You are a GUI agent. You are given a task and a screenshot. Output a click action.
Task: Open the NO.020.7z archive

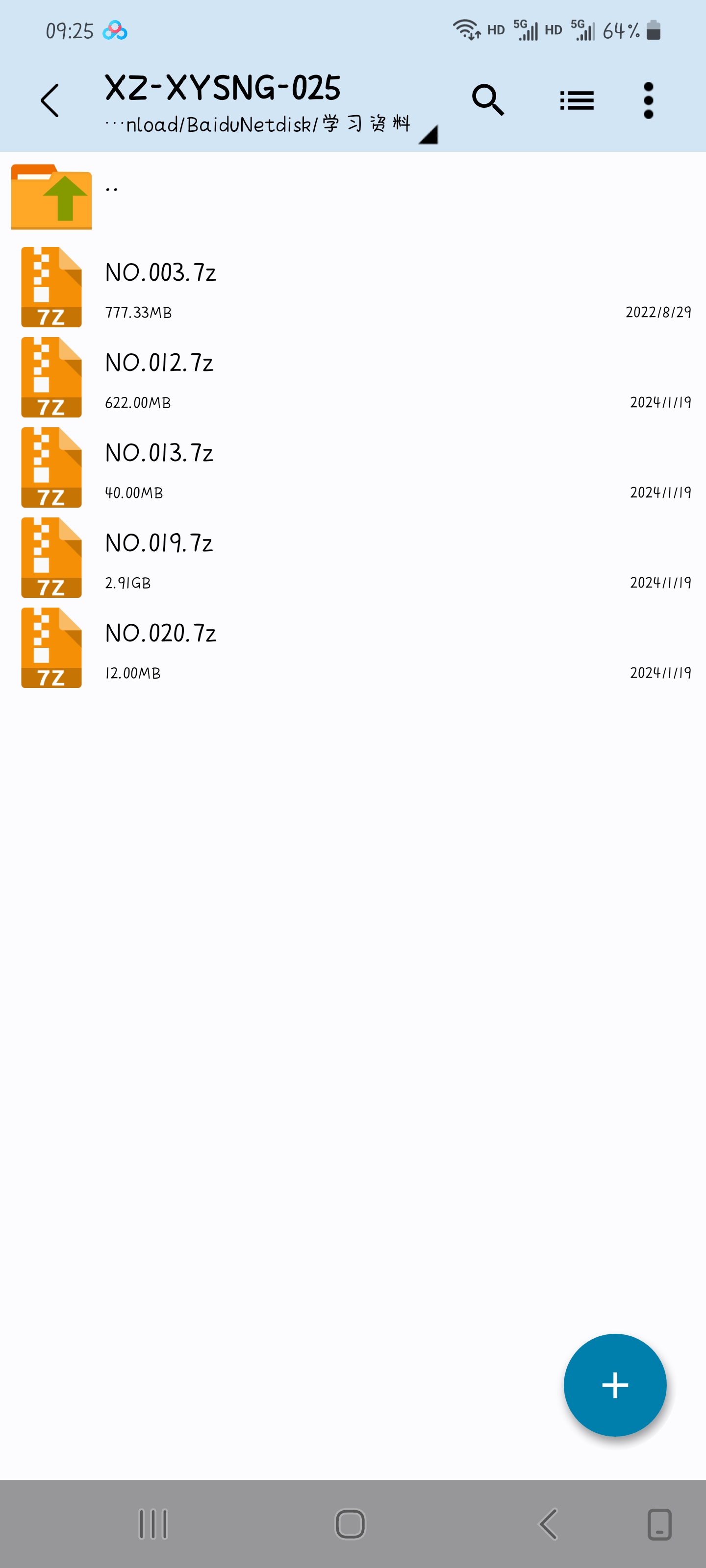point(353,648)
